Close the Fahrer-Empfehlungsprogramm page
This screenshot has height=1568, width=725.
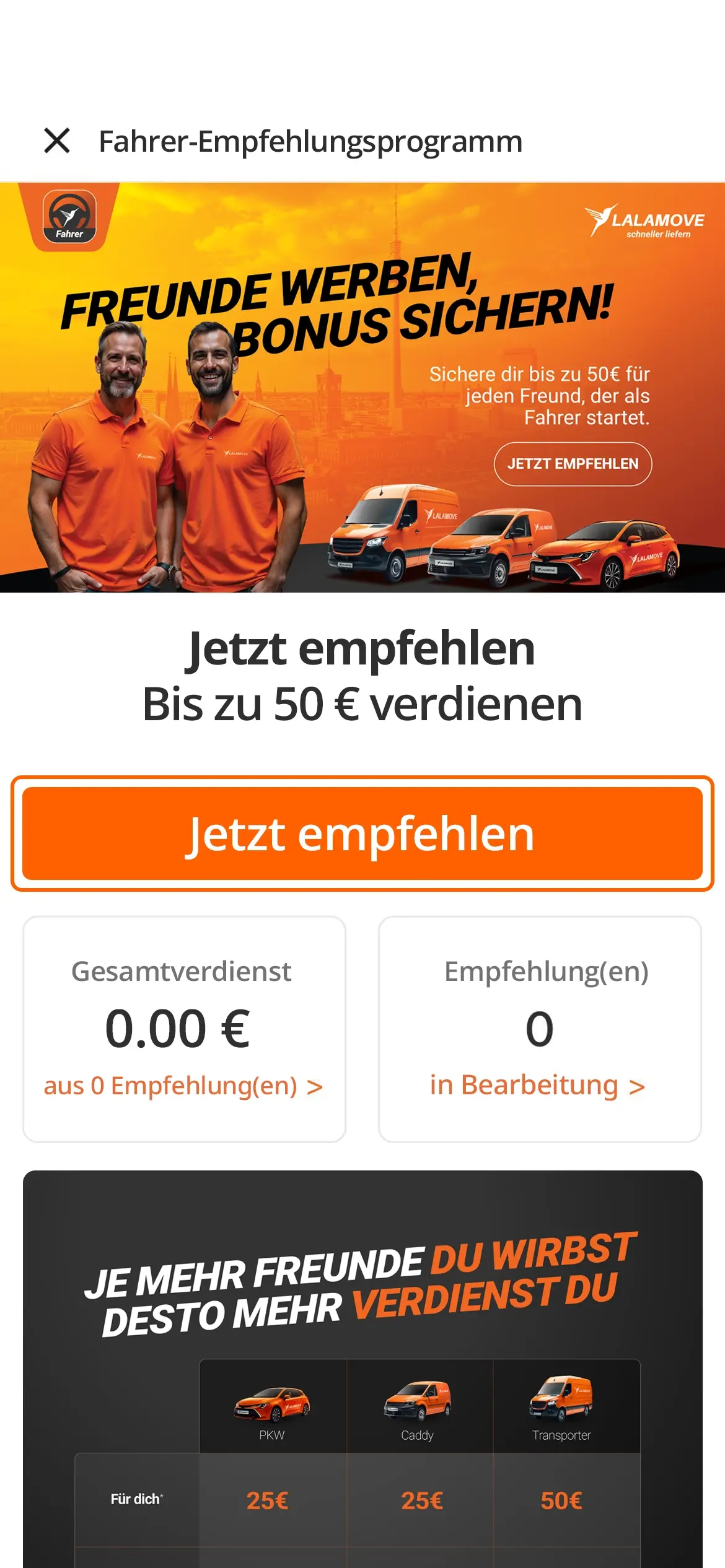(x=57, y=141)
